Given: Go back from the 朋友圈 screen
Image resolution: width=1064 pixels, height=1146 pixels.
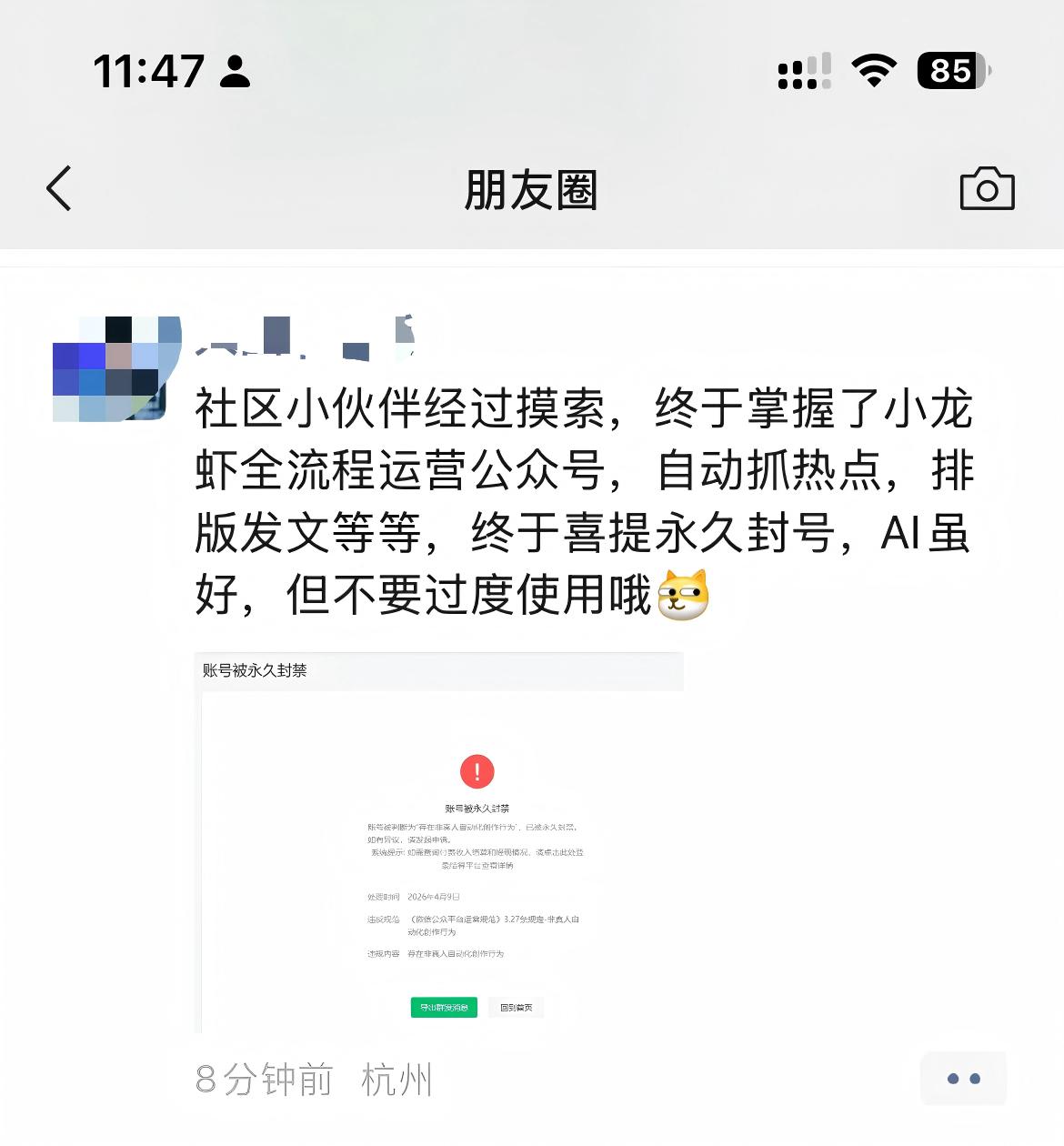Looking at the screenshot, I should (x=60, y=189).
